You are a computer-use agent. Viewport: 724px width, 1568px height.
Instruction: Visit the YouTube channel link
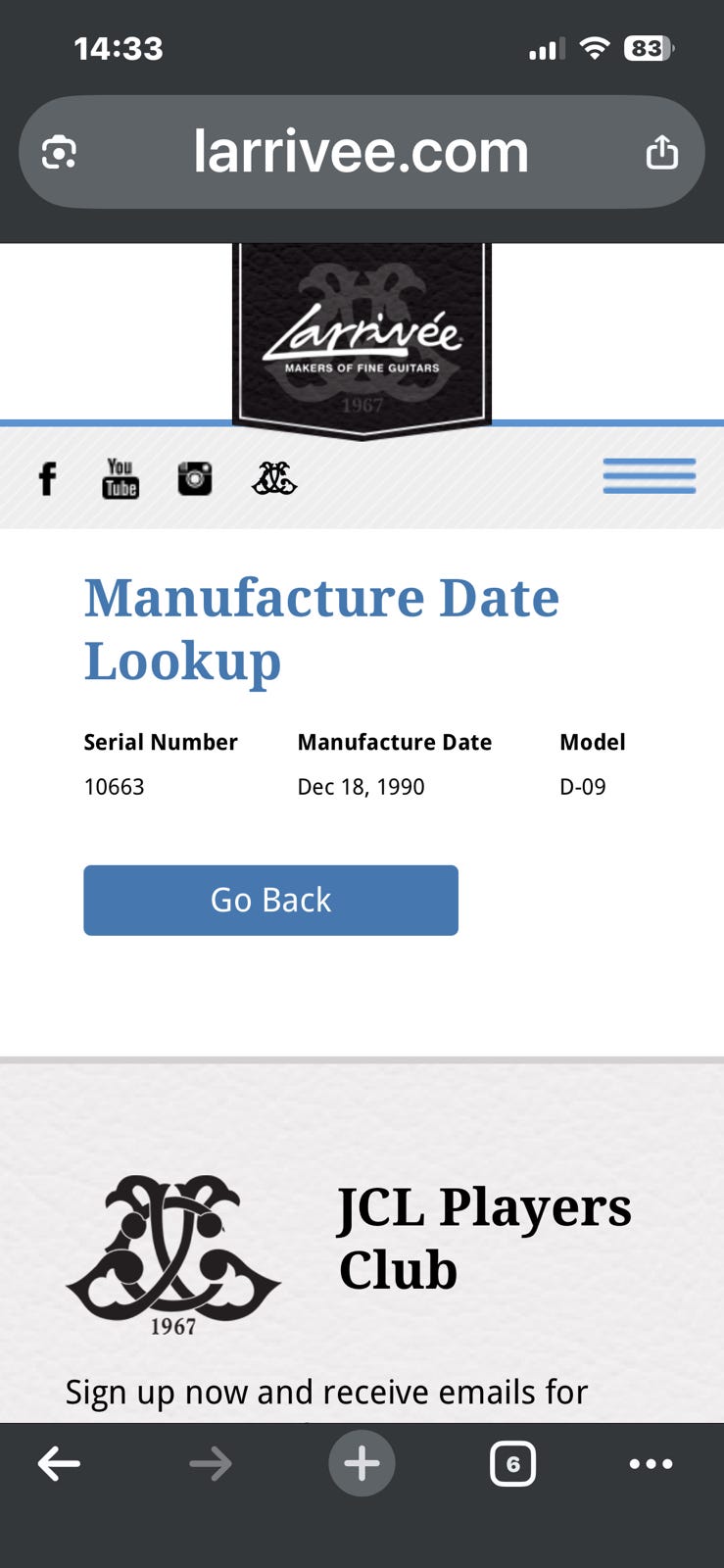click(x=121, y=478)
